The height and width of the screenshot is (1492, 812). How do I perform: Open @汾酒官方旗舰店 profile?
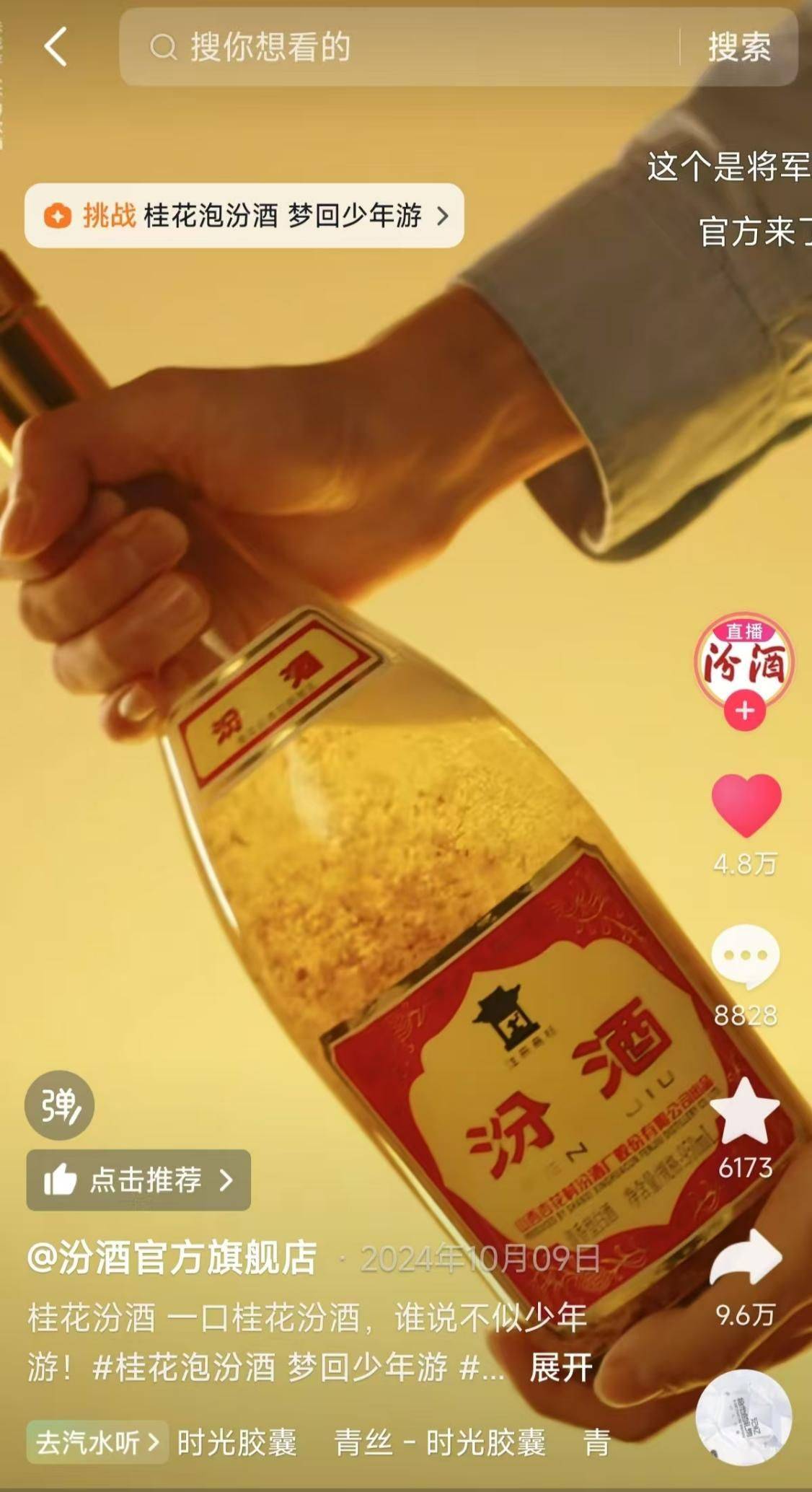click(172, 1258)
